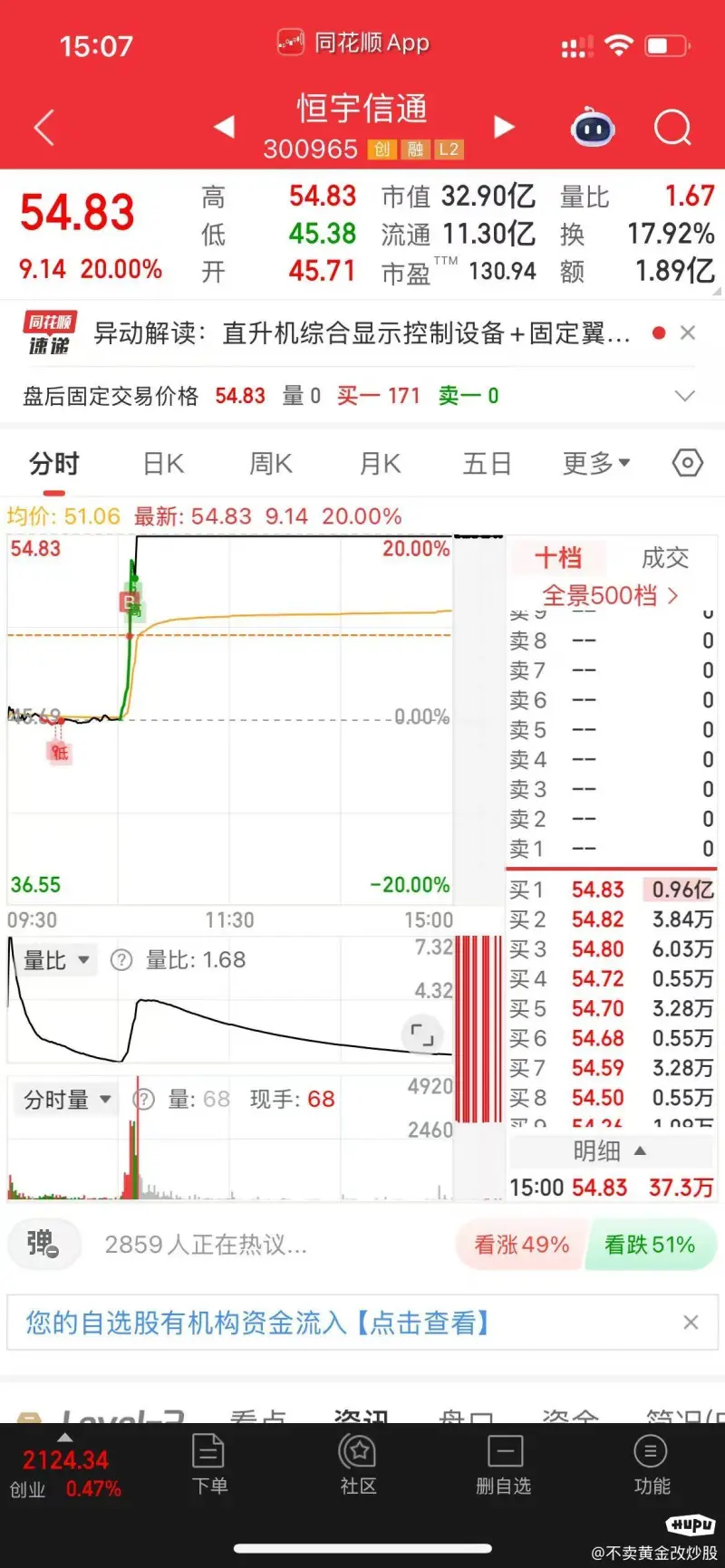This screenshot has width=725, height=1568.
Task: Switch to the next stock with right triangle
Action: [504, 127]
